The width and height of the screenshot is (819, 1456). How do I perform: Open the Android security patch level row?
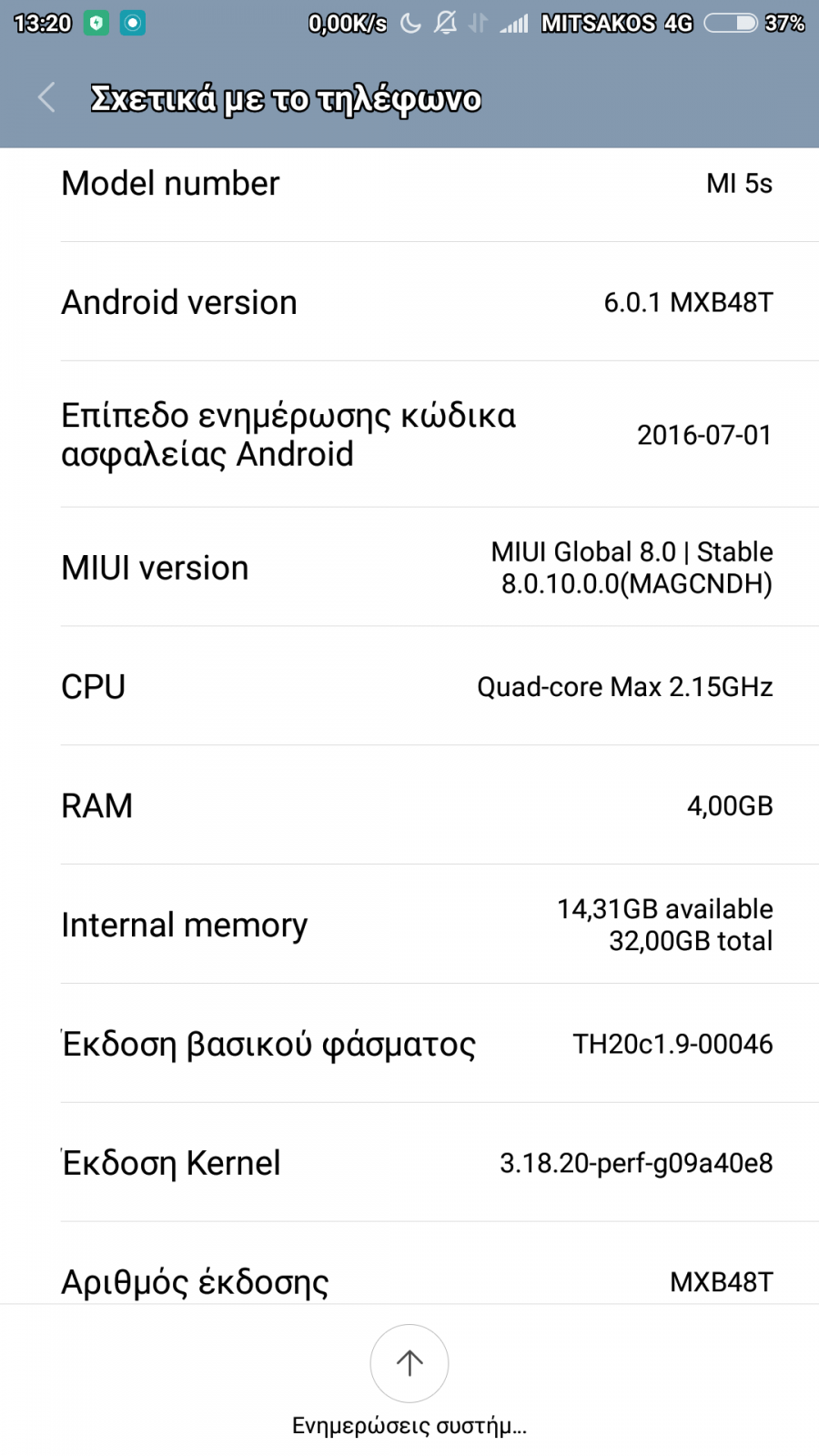coord(409,434)
